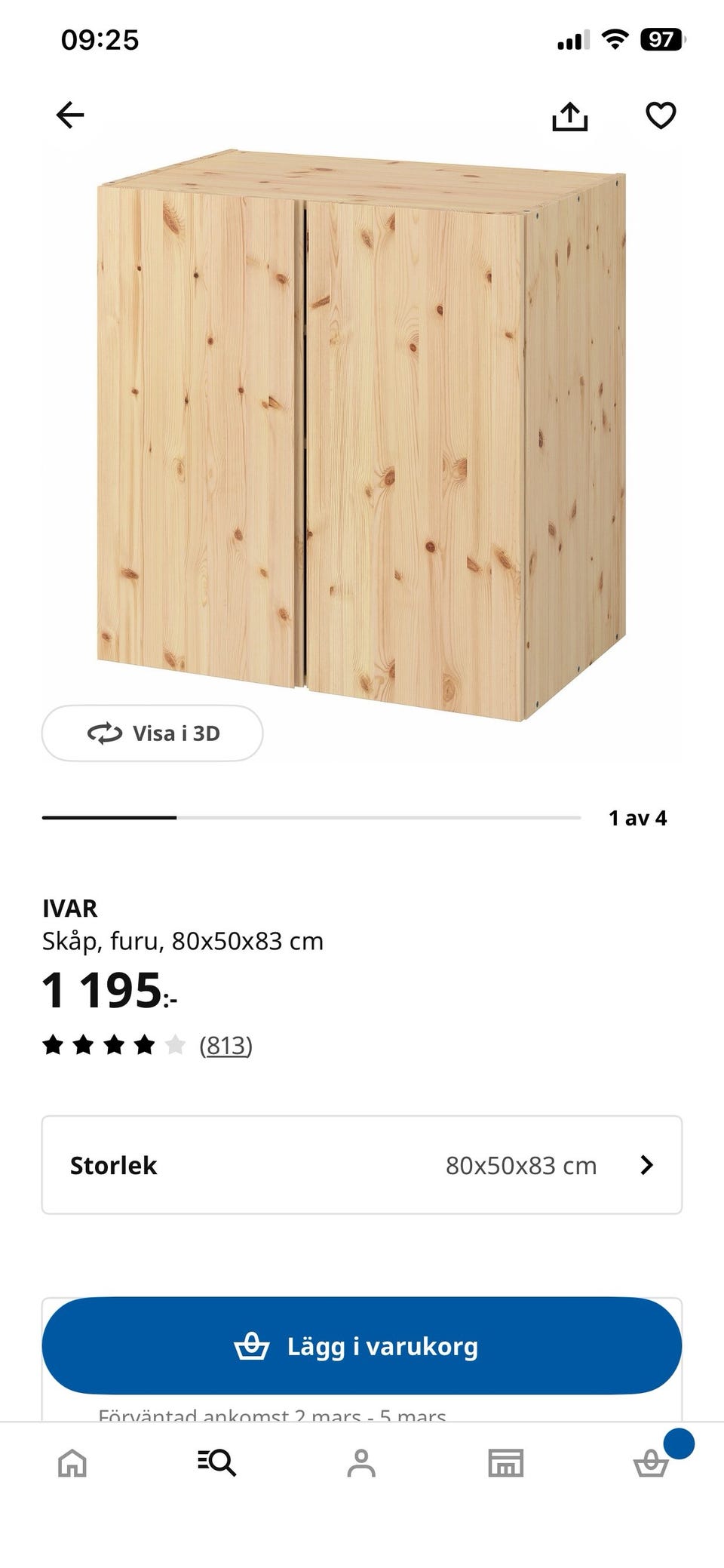Open the store tab
The image size is (724, 1568).
point(505,1462)
